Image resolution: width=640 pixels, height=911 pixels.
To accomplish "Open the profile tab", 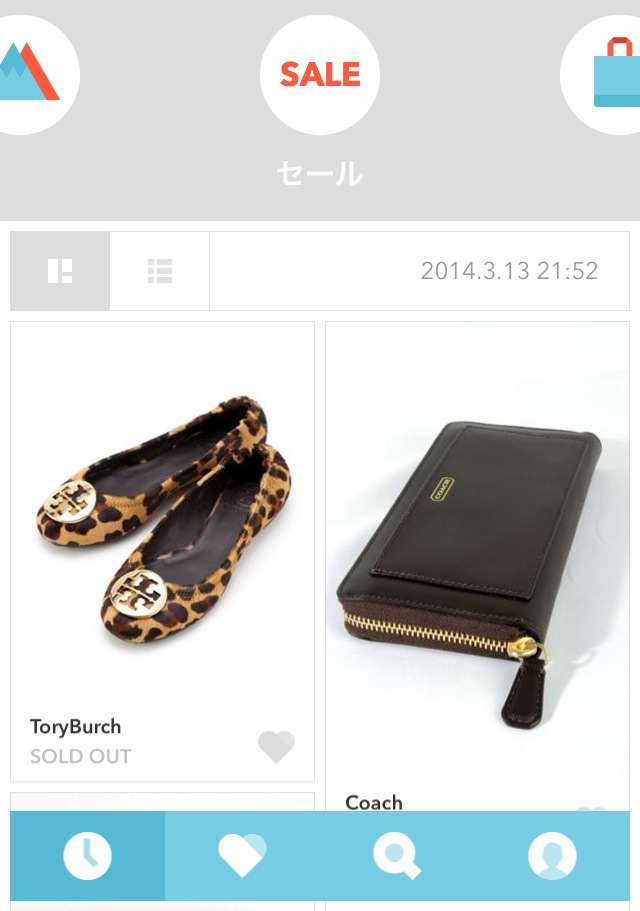I will tap(552, 856).
